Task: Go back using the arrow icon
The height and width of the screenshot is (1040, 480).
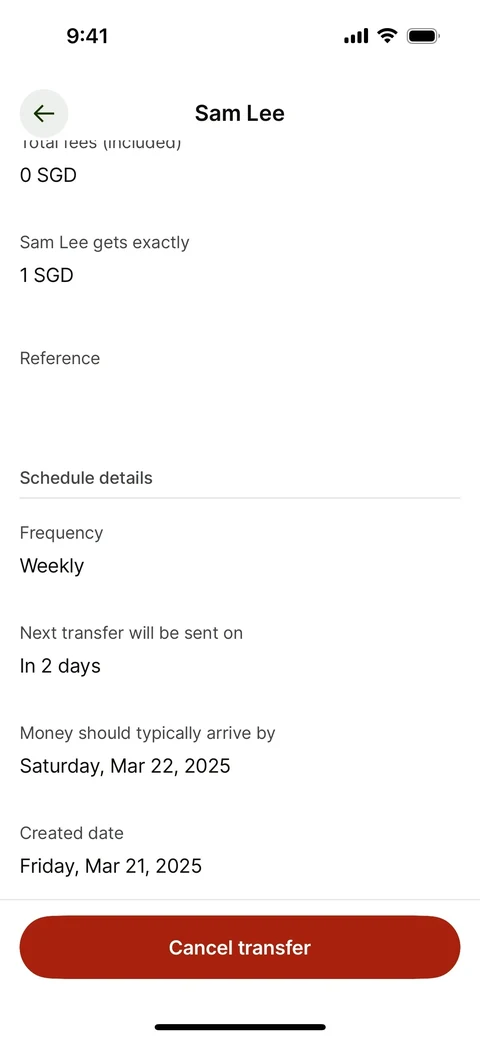Action: (x=44, y=113)
